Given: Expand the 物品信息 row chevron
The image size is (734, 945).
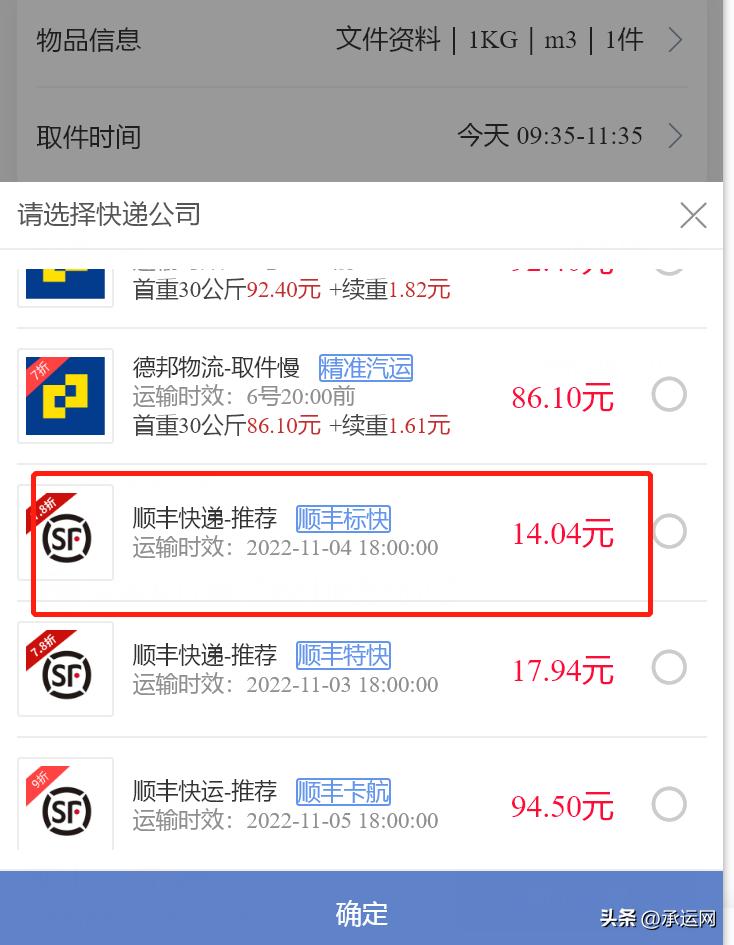Looking at the screenshot, I should [x=676, y=40].
